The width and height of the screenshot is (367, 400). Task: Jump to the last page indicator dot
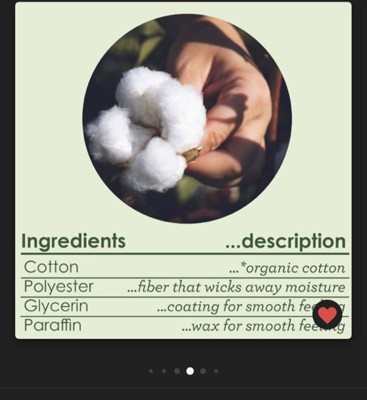(x=216, y=371)
